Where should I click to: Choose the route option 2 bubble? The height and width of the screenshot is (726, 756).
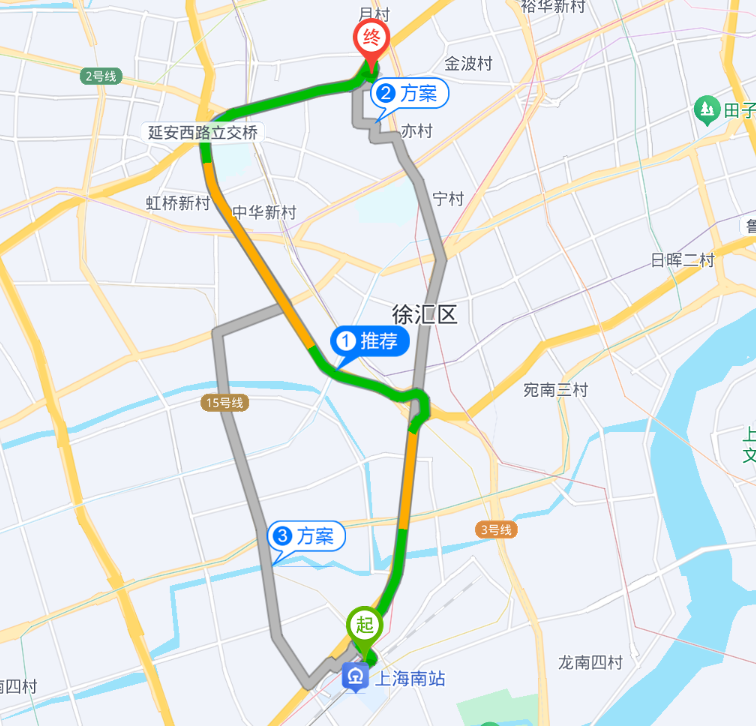click(410, 95)
